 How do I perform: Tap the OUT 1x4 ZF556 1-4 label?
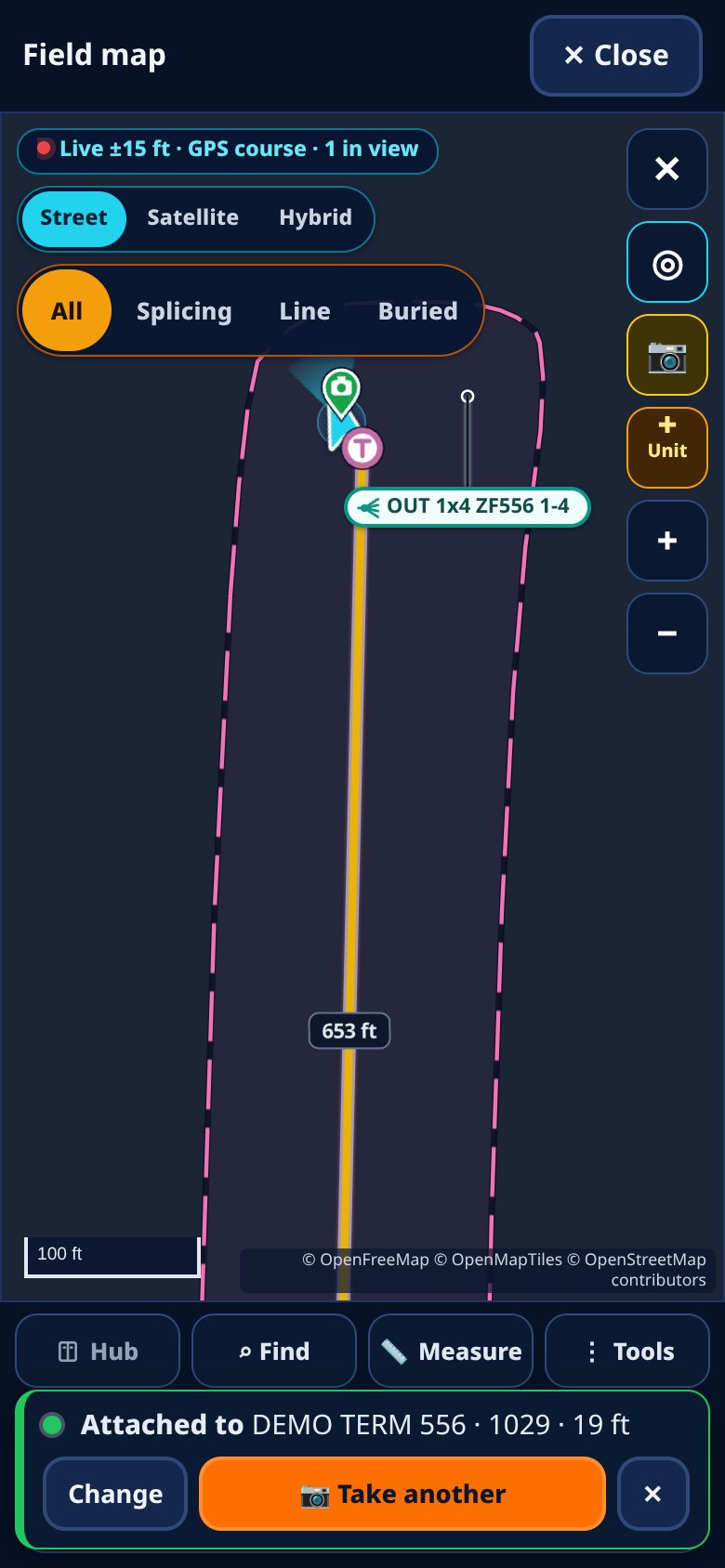468,507
